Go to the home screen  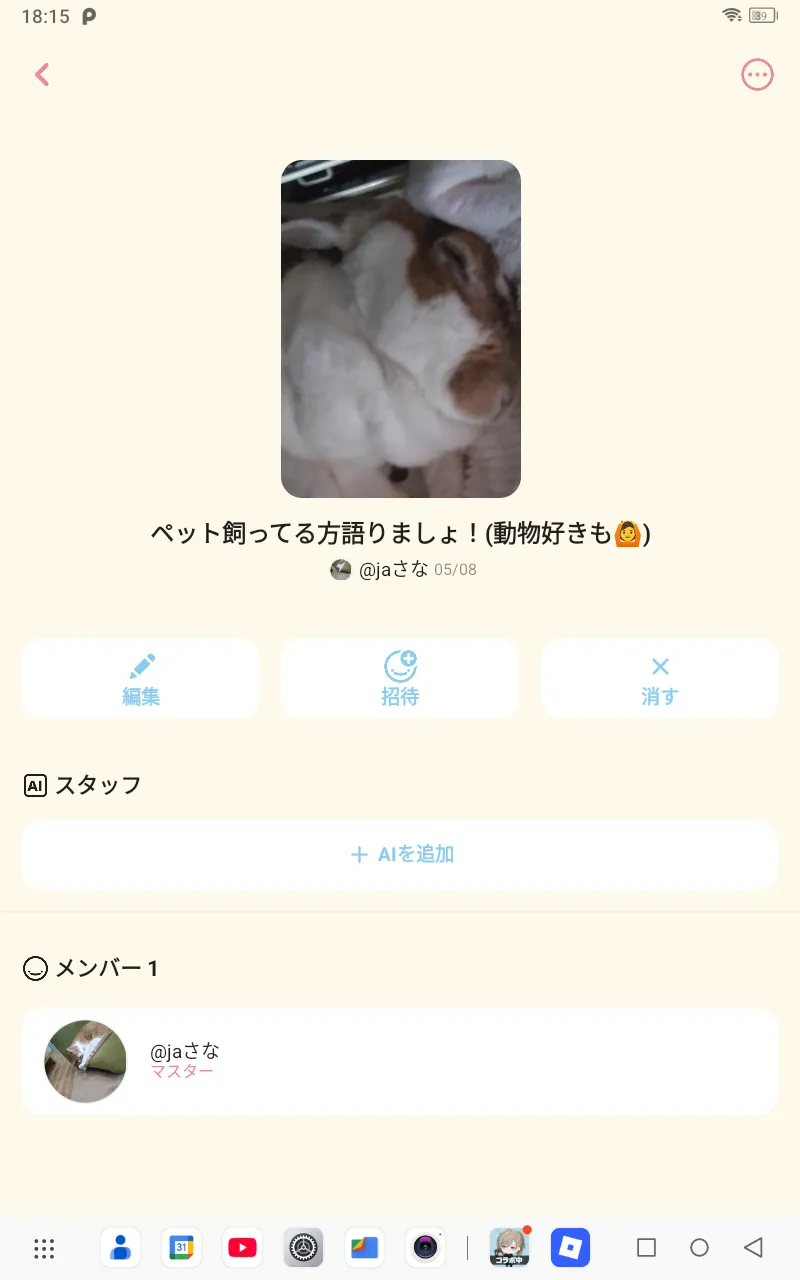(x=699, y=1248)
